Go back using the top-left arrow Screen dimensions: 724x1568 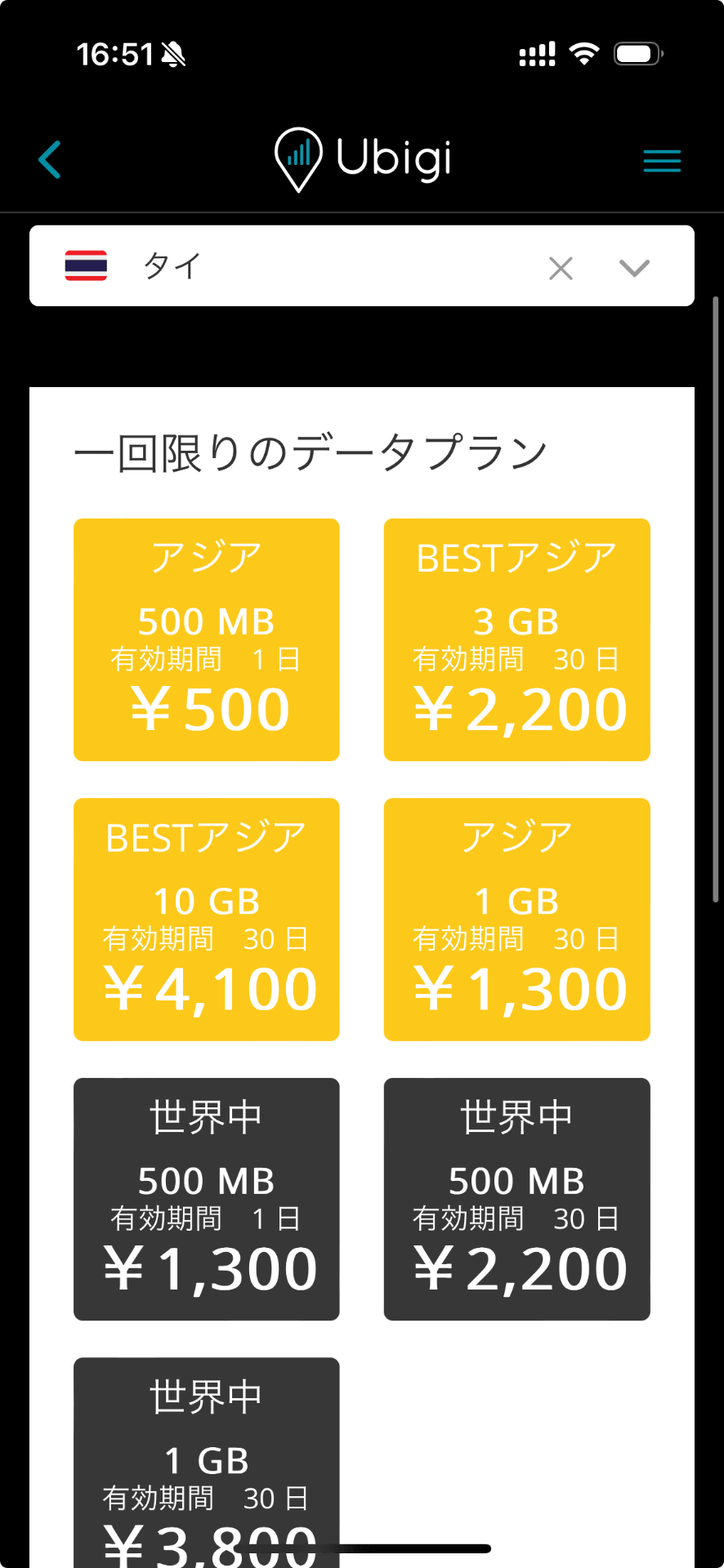tap(51, 159)
